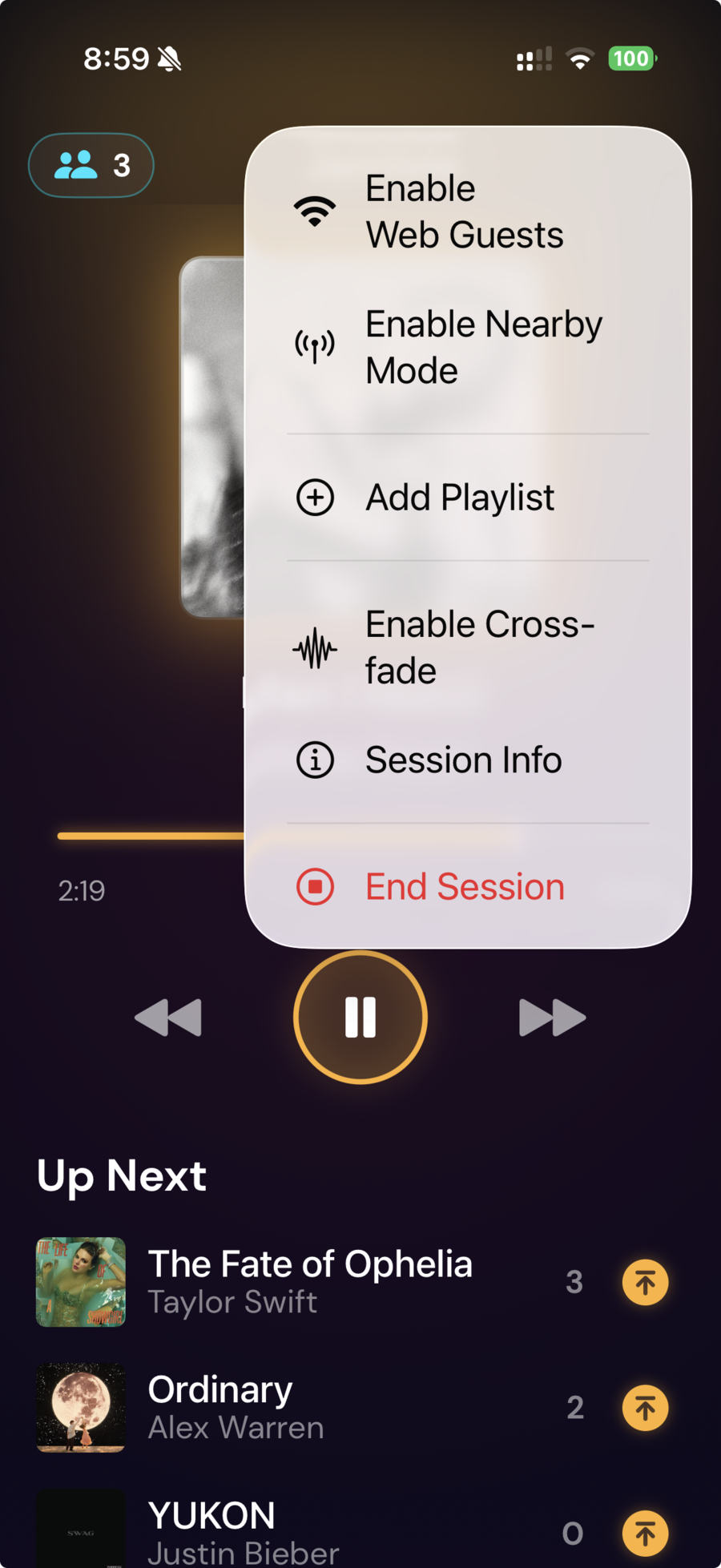Screen dimensions: 721x1568
Task: Click the Wi-Fi icon beside Enable Web Guests
Action: (315, 211)
